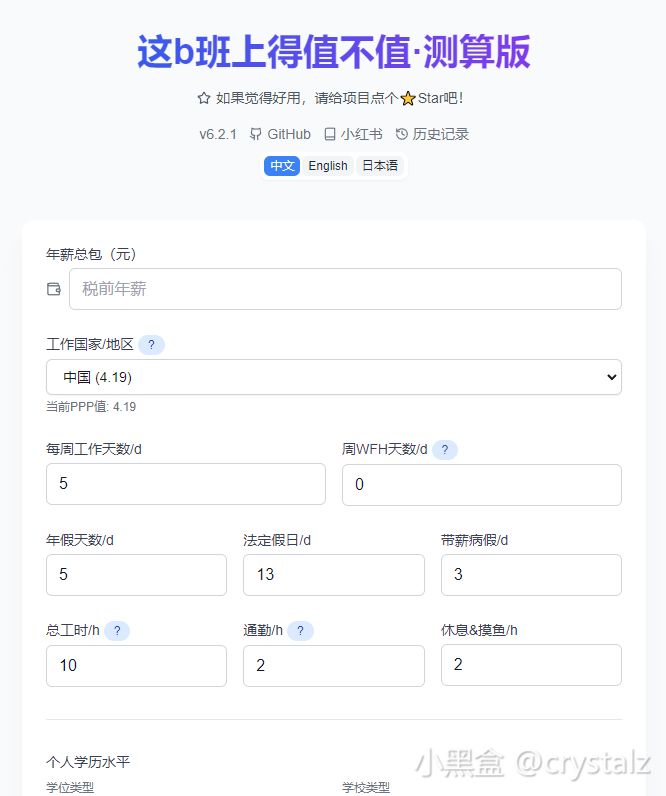Expand the 工作国家/地区 dropdown
Viewport: 666px width, 796px height.
pos(333,377)
